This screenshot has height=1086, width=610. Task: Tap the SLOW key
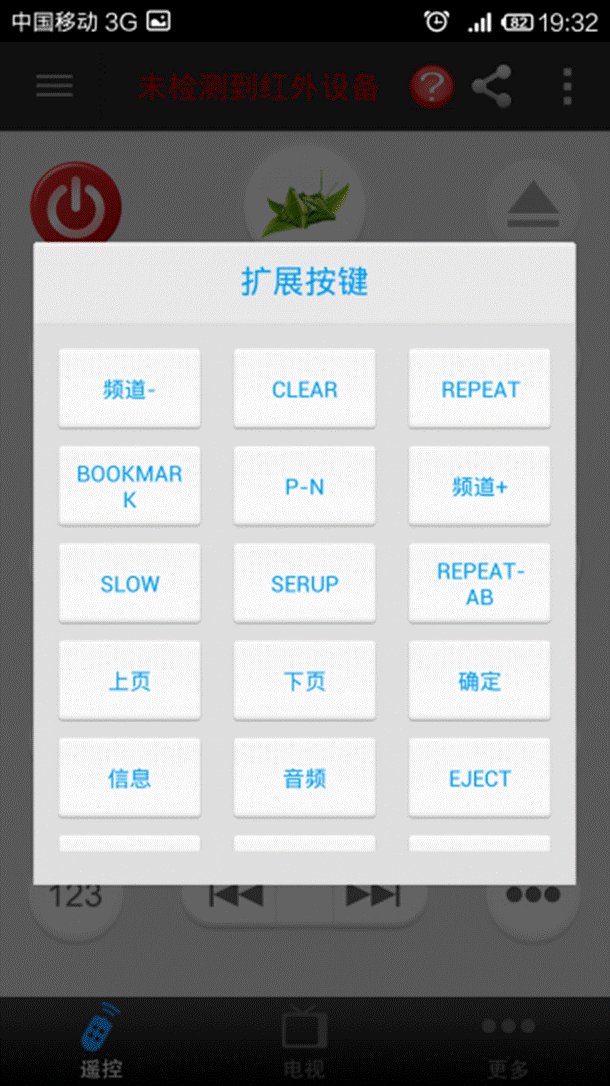pyautogui.click(x=129, y=583)
